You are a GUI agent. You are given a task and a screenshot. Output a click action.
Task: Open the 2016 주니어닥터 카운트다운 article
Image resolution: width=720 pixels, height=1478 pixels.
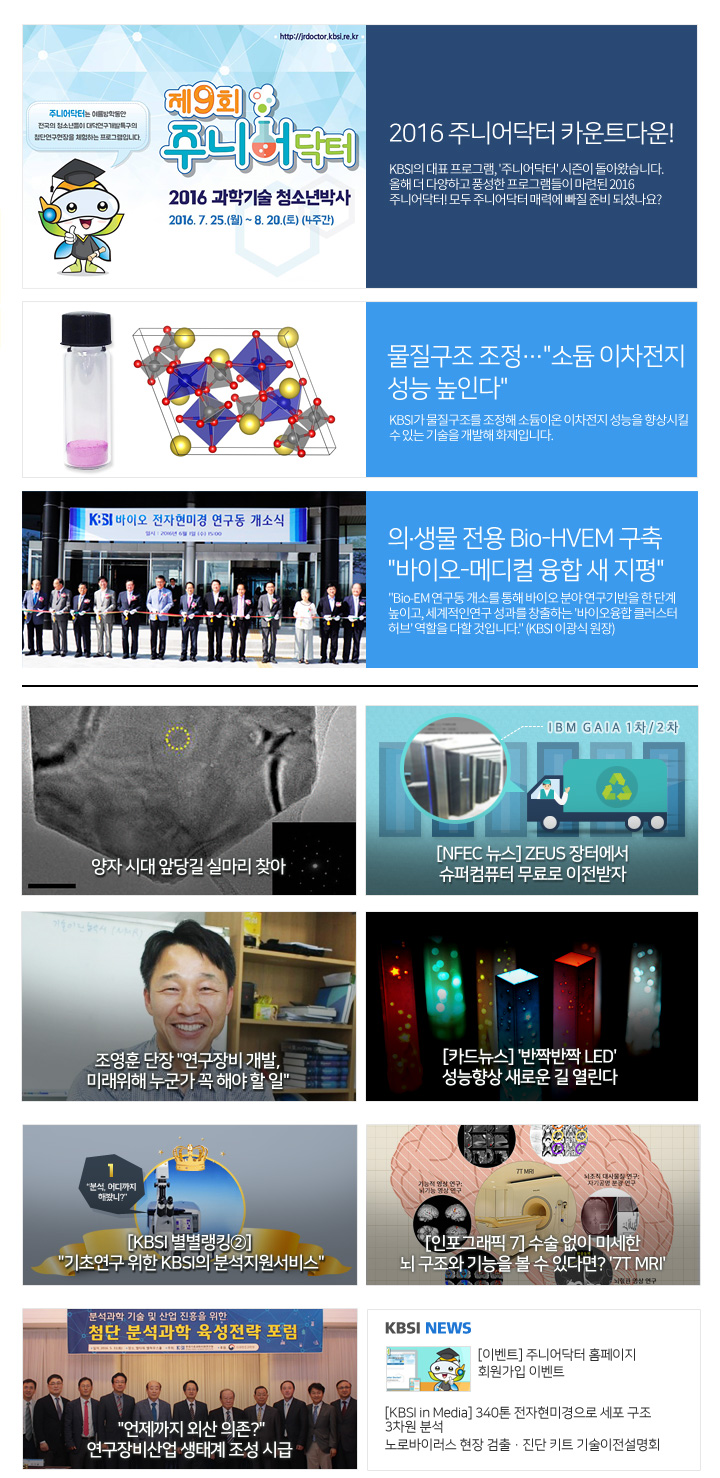click(530, 133)
